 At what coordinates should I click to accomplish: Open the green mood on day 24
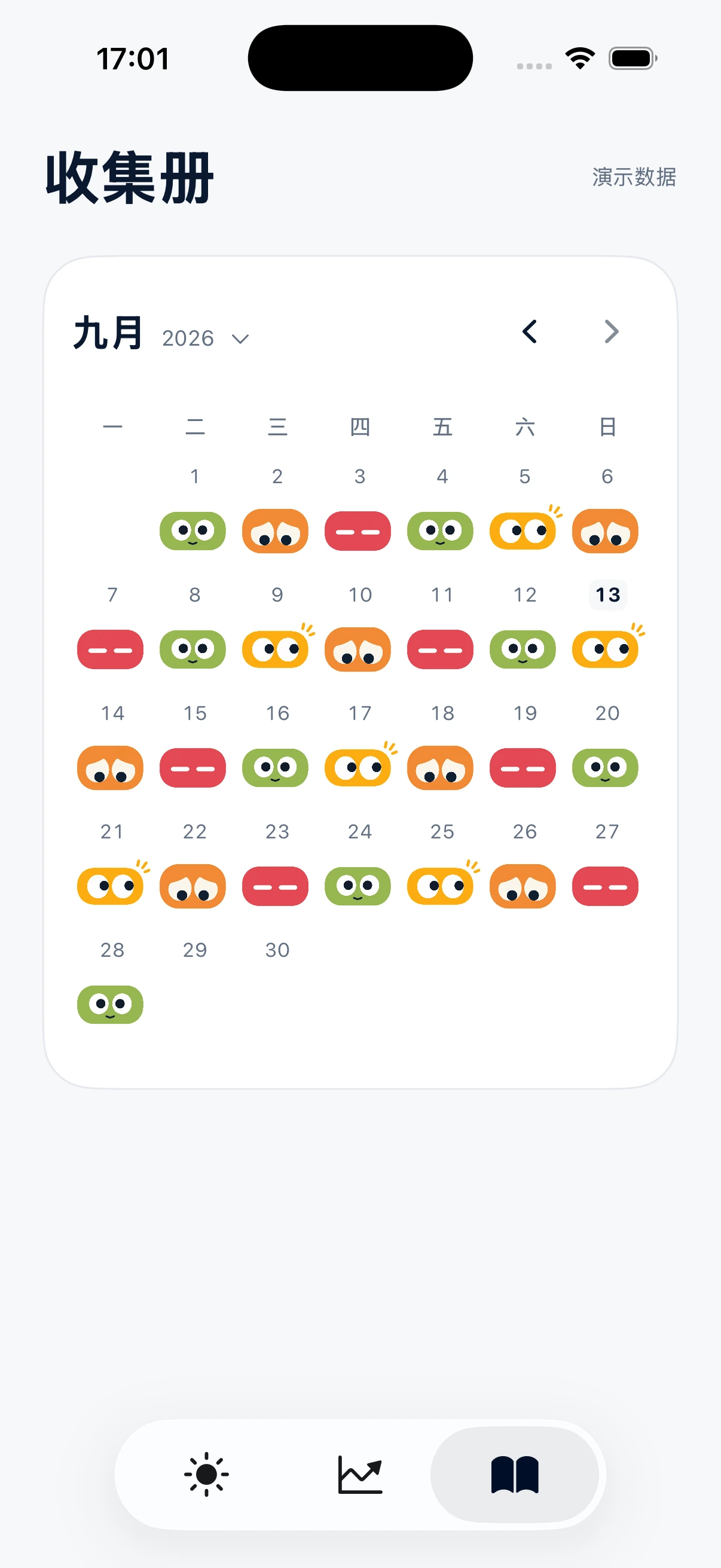(x=358, y=886)
